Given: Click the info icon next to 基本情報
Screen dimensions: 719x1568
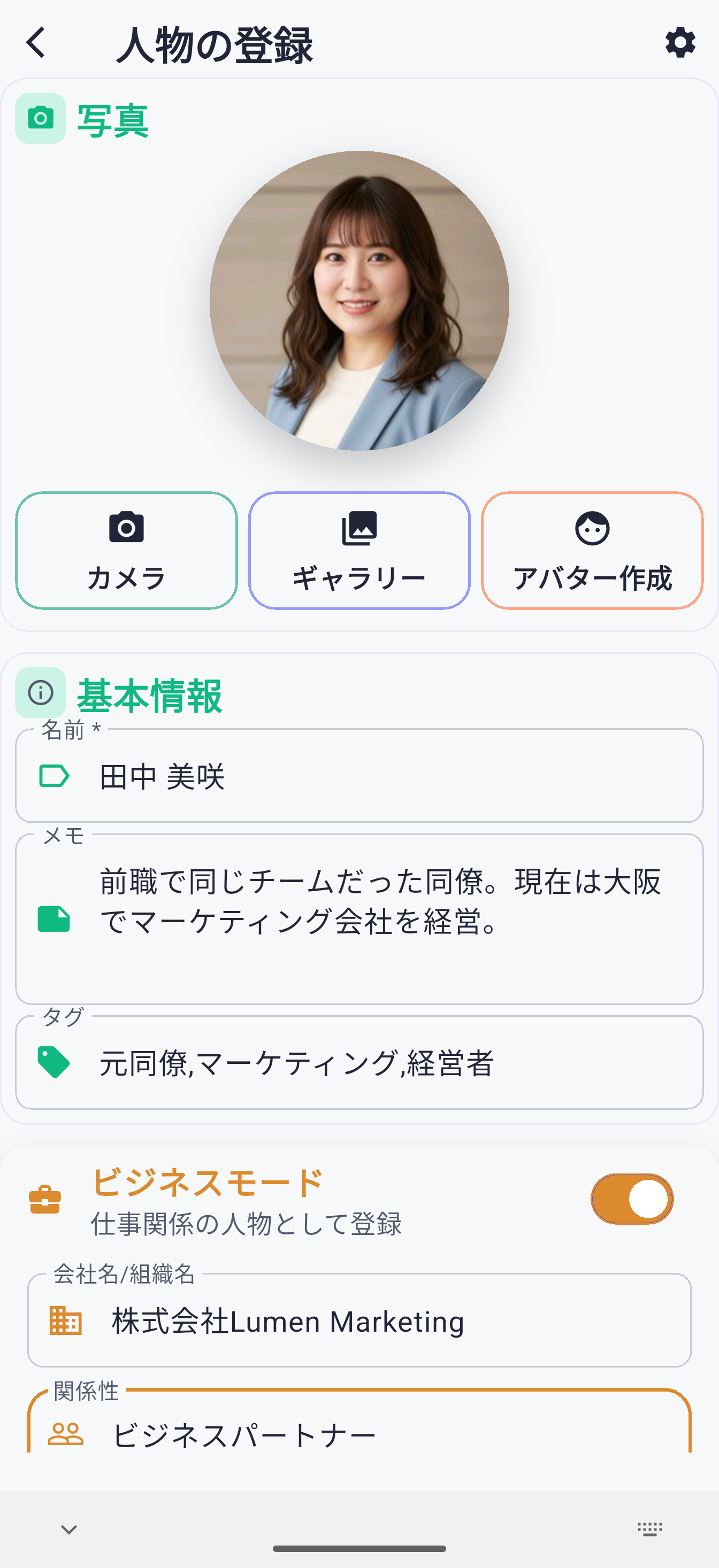Looking at the screenshot, I should (x=40, y=692).
